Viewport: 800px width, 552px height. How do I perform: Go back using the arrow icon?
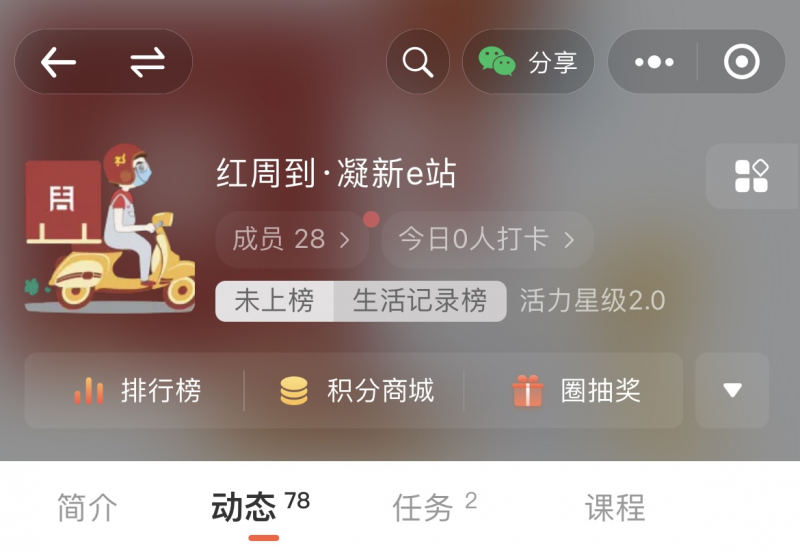tap(58, 62)
